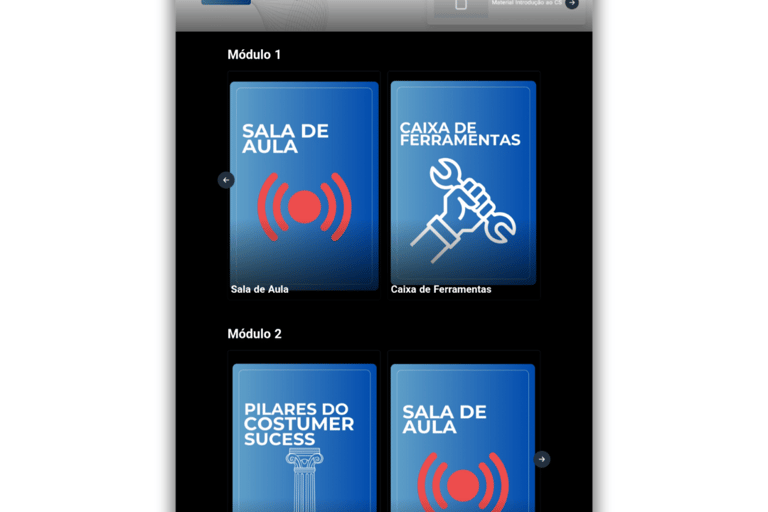
Task: Open Sala de Aula card in Módulo 1
Action: click(x=304, y=185)
